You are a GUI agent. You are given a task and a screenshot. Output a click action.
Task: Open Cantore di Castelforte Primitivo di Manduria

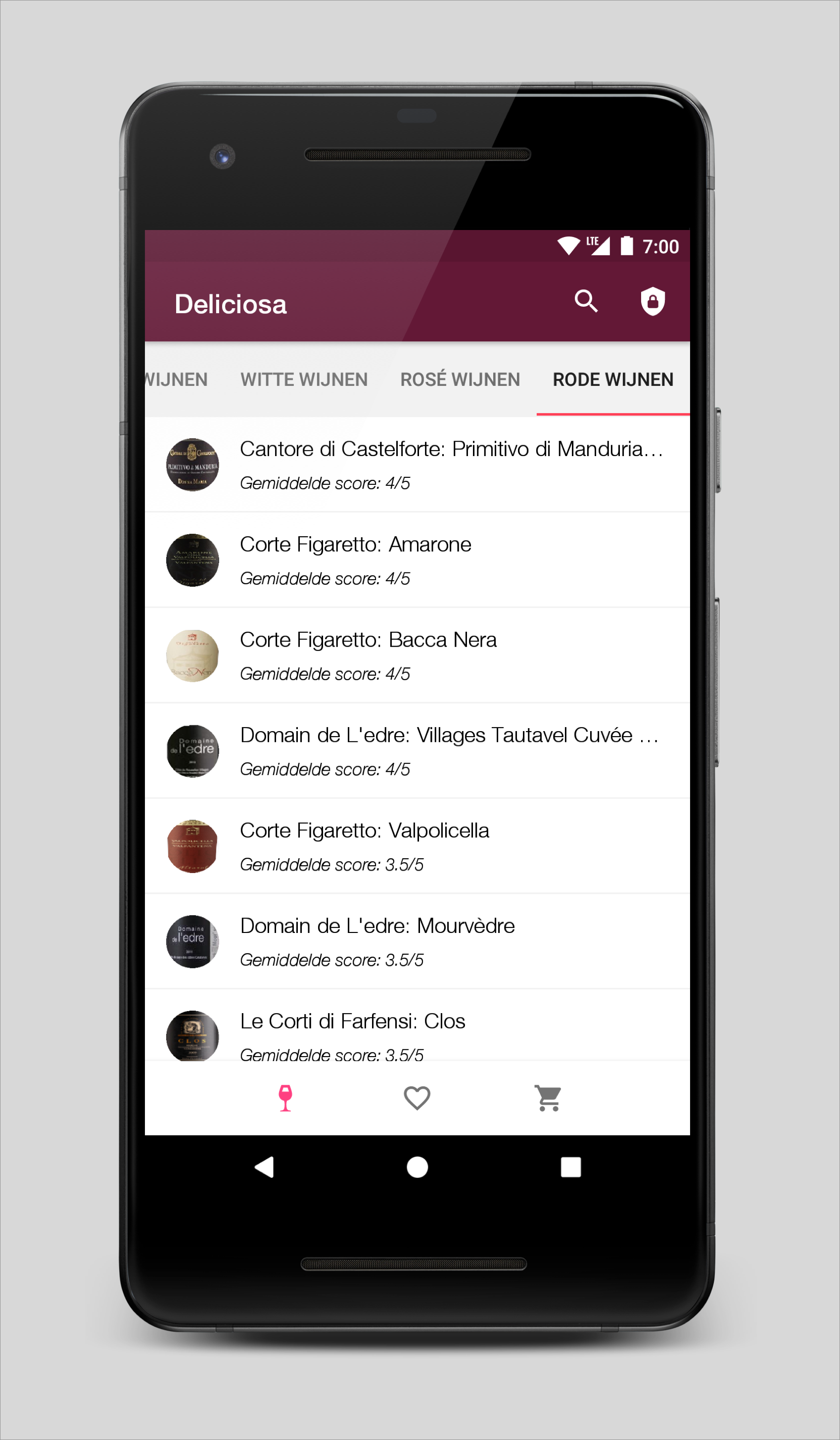(x=417, y=465)
